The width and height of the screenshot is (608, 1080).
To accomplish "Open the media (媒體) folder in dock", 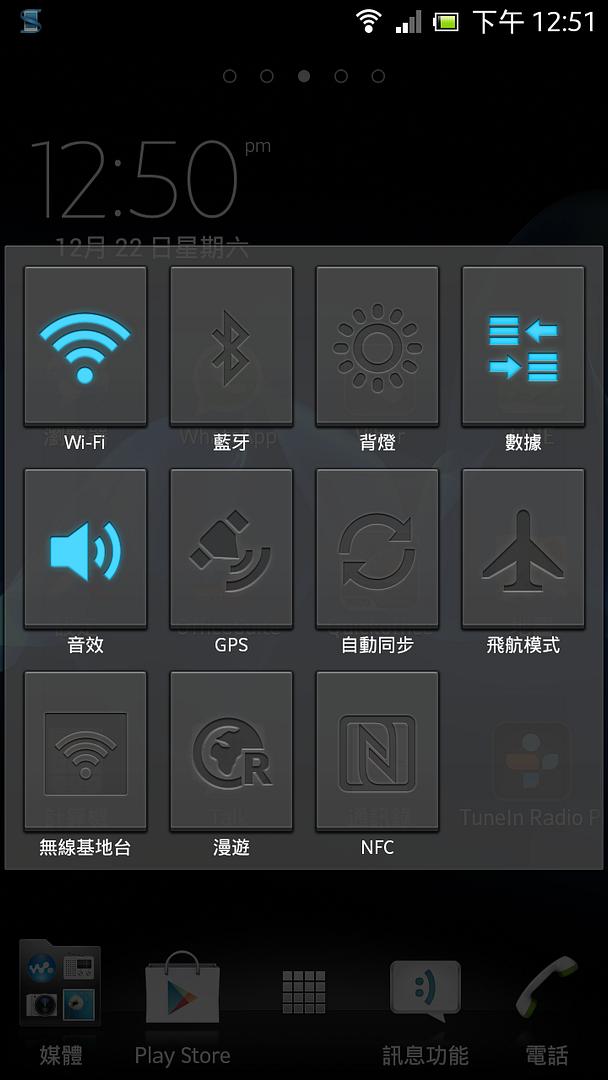I will 60,990.
